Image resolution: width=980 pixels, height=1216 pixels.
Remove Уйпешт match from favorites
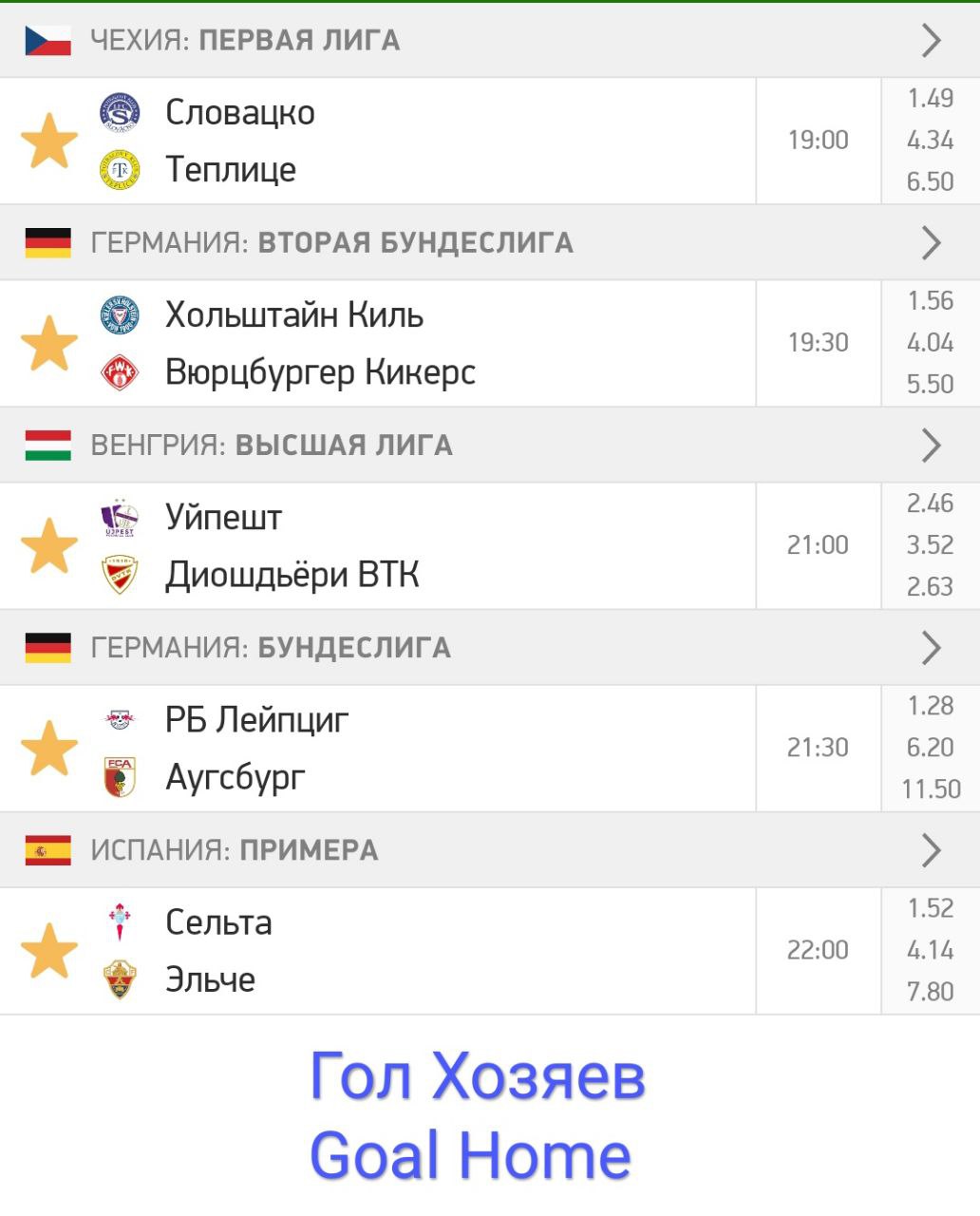(49, 545)
